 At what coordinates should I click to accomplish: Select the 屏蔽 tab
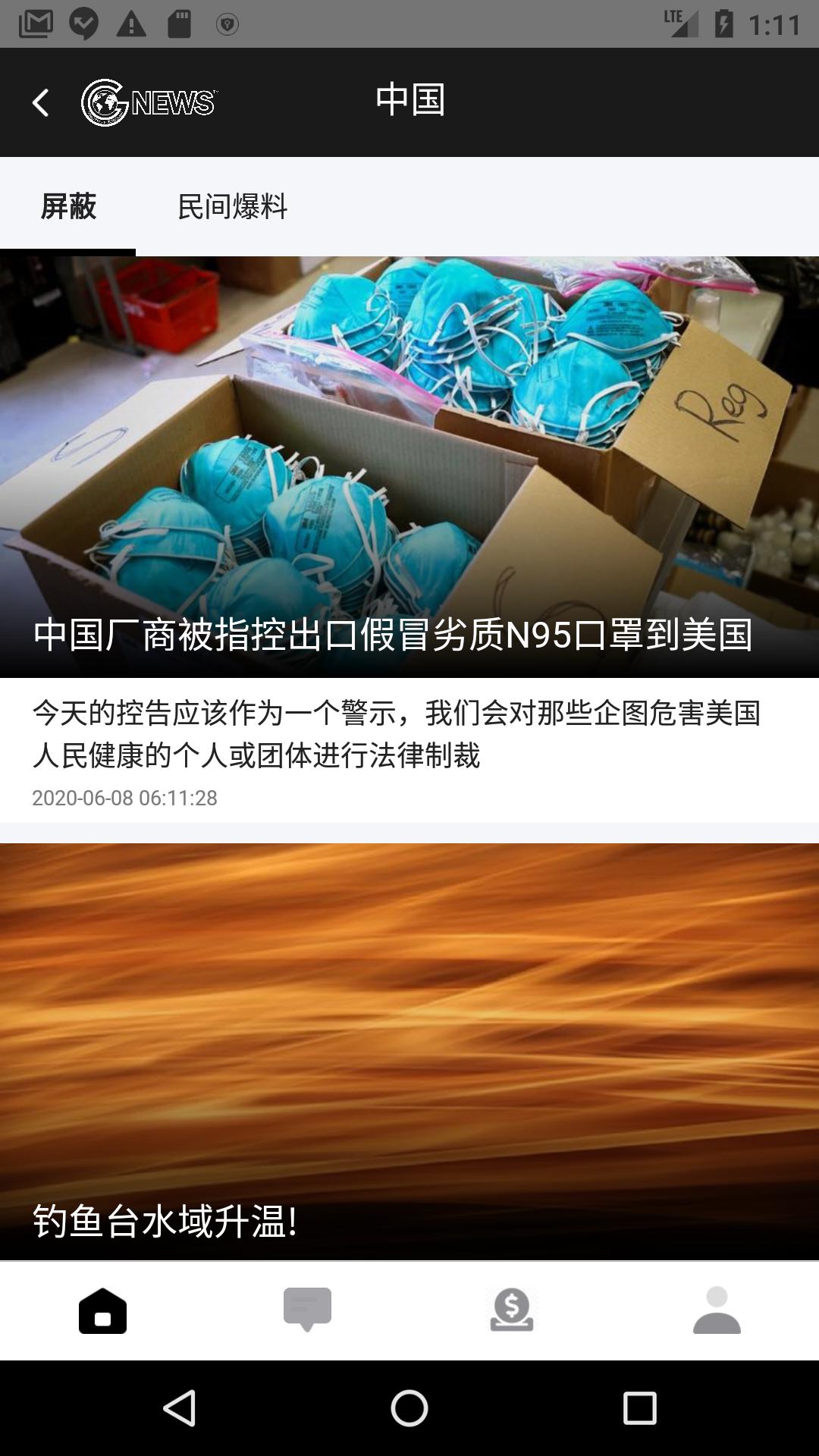coord(68,206)
